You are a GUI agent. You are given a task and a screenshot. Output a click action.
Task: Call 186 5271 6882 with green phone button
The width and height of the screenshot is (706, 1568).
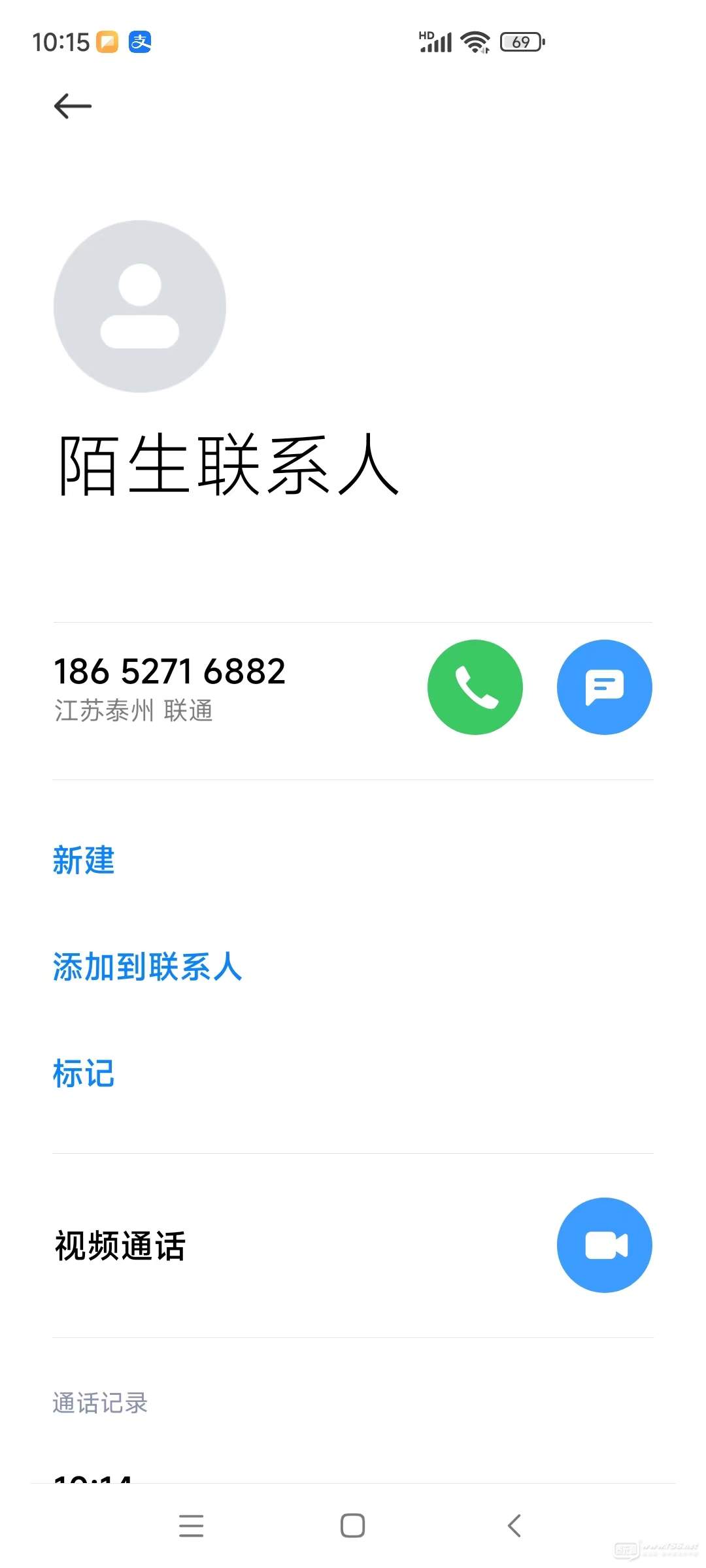475,687
